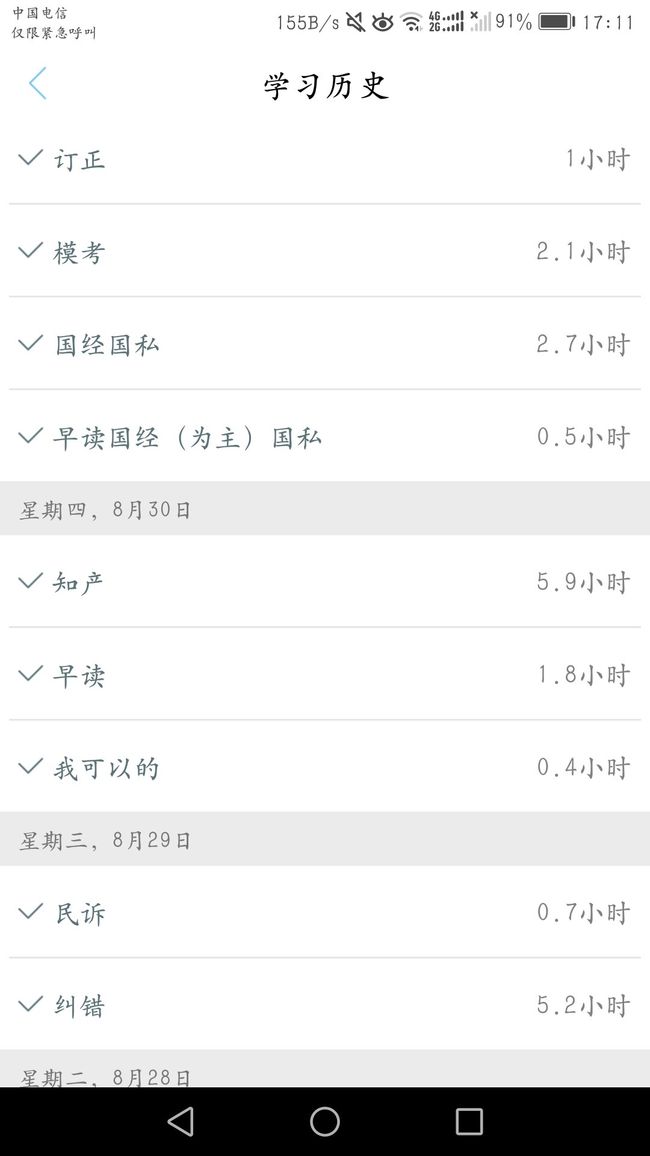Select the 纠错 5.2小时 record

[325, 1004]
